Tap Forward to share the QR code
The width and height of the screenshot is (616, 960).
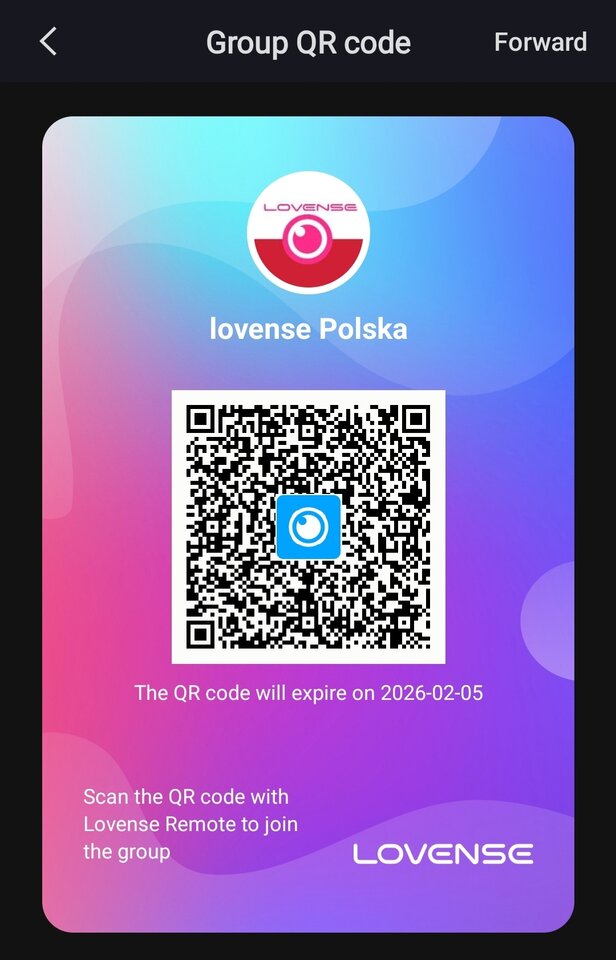pyautogui.click(x=540, y=42)
